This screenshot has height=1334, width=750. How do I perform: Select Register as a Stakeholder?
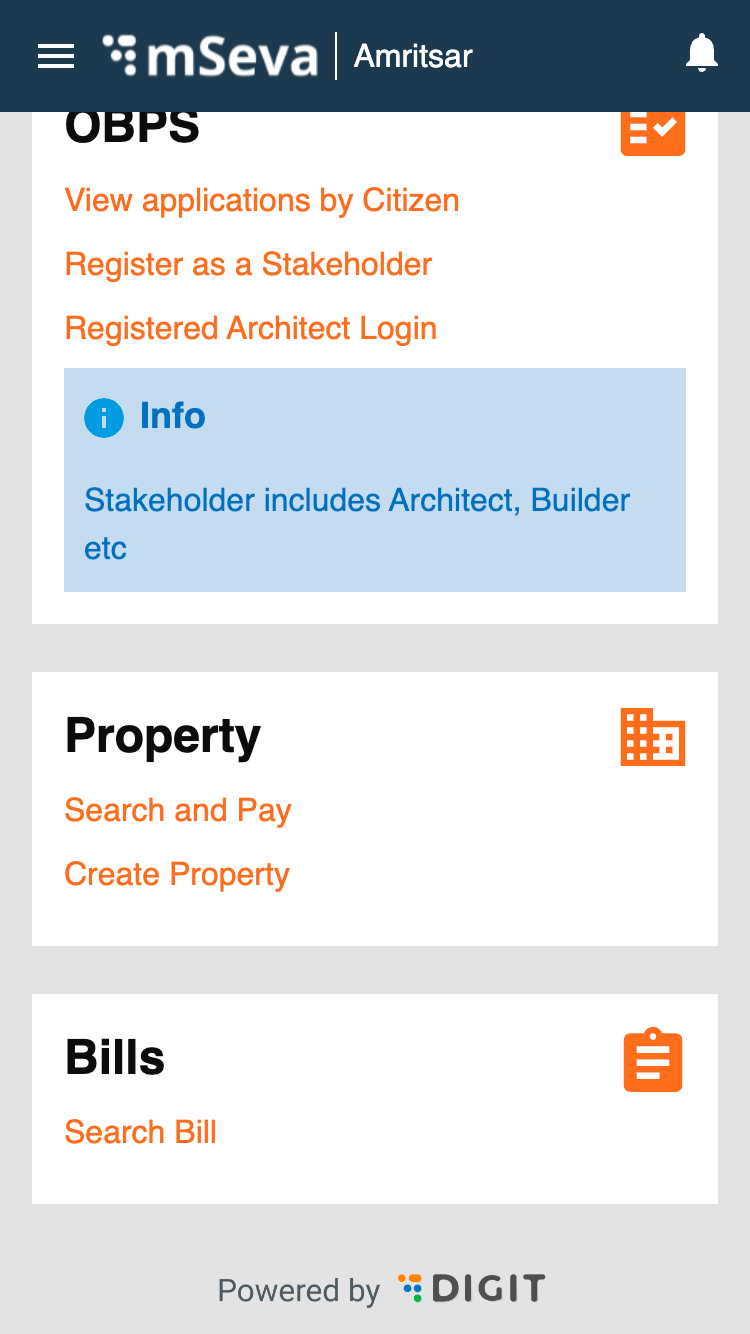pos(248,265)
